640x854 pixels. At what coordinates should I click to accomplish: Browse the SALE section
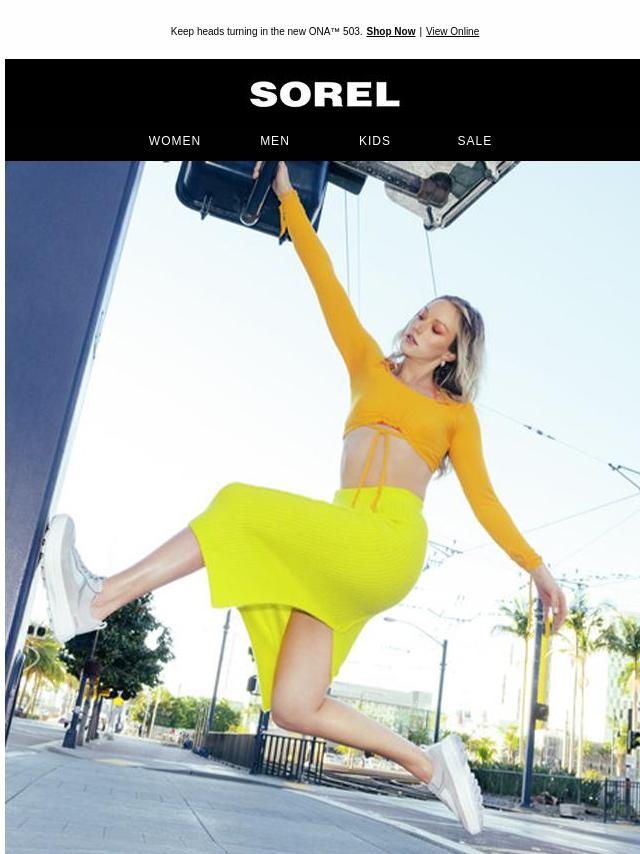click(475, 141)
